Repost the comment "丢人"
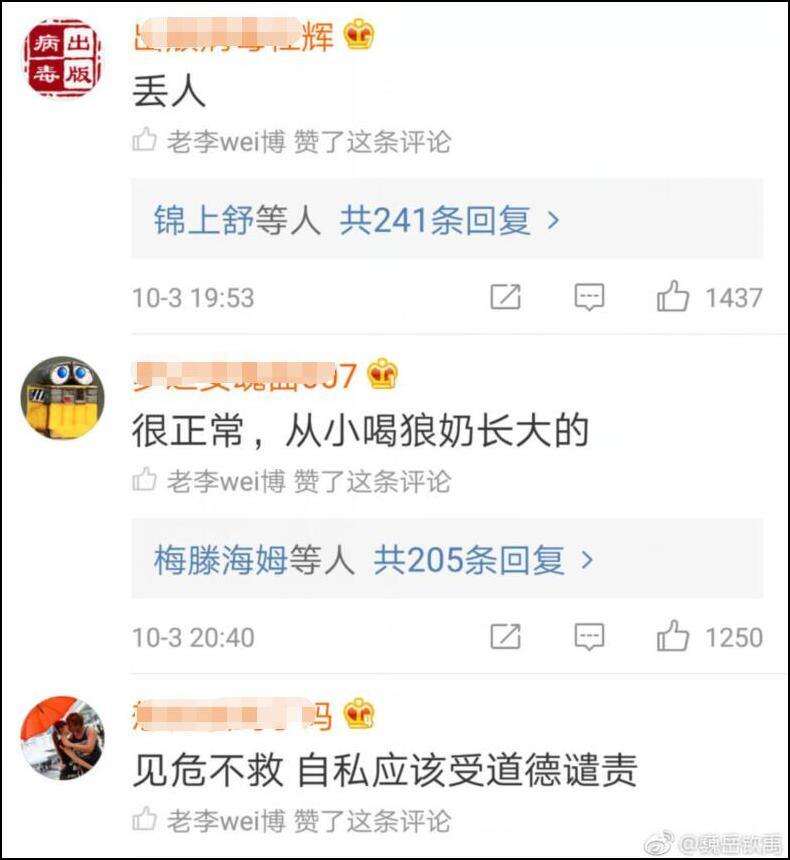This screenshot has height=860, width=790. click(x=506, y=297)
